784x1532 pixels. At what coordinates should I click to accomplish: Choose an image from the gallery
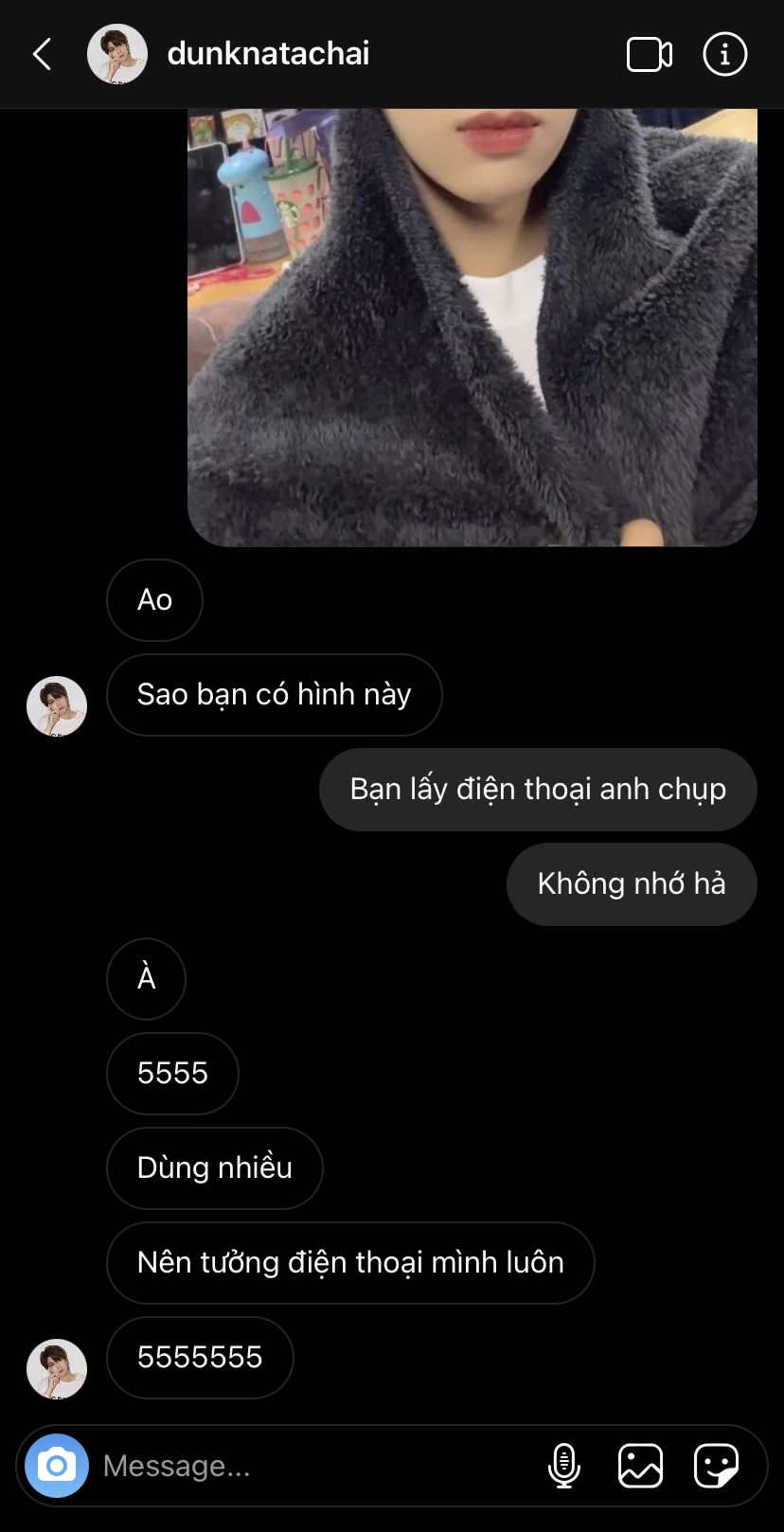coord(640,1466)
